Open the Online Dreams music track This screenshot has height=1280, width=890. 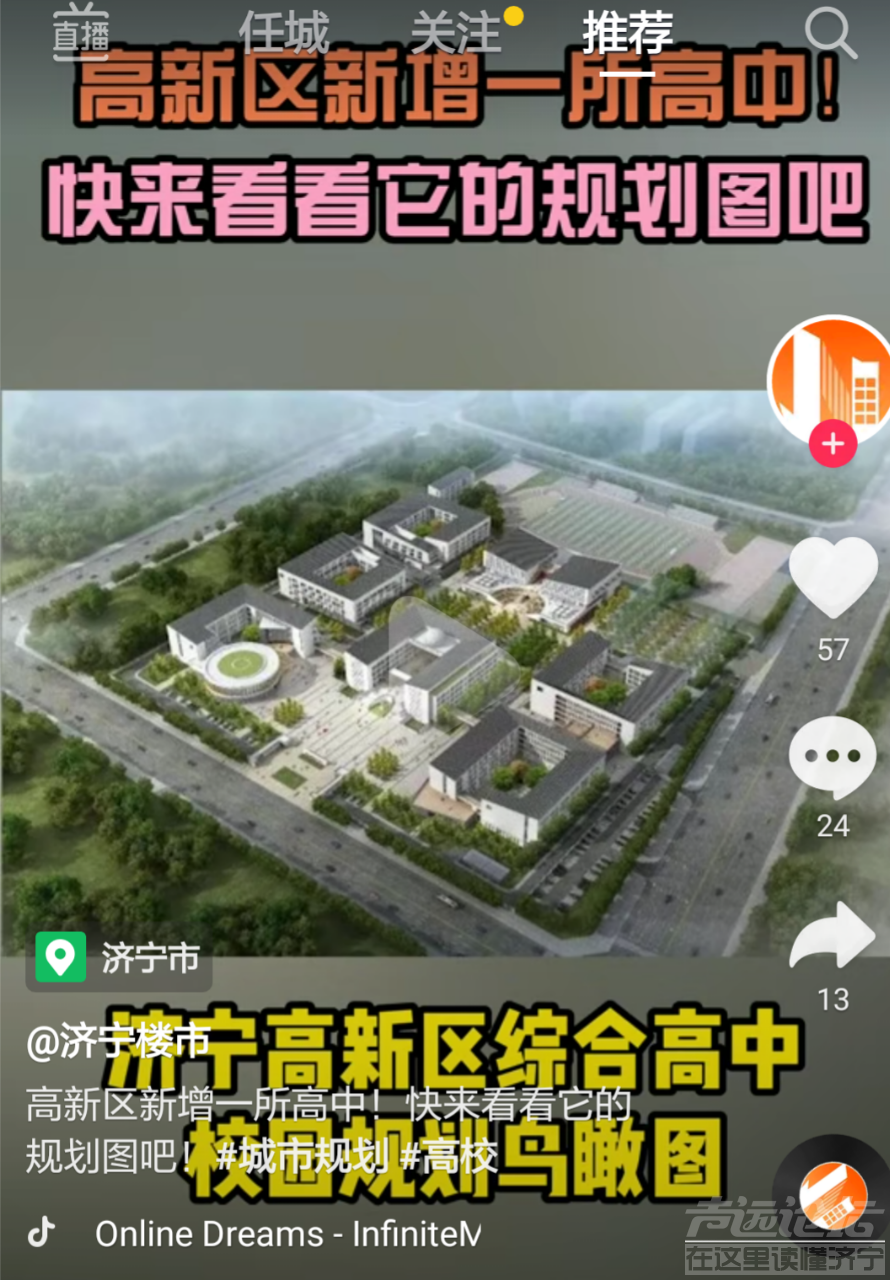pos(288,1233)
